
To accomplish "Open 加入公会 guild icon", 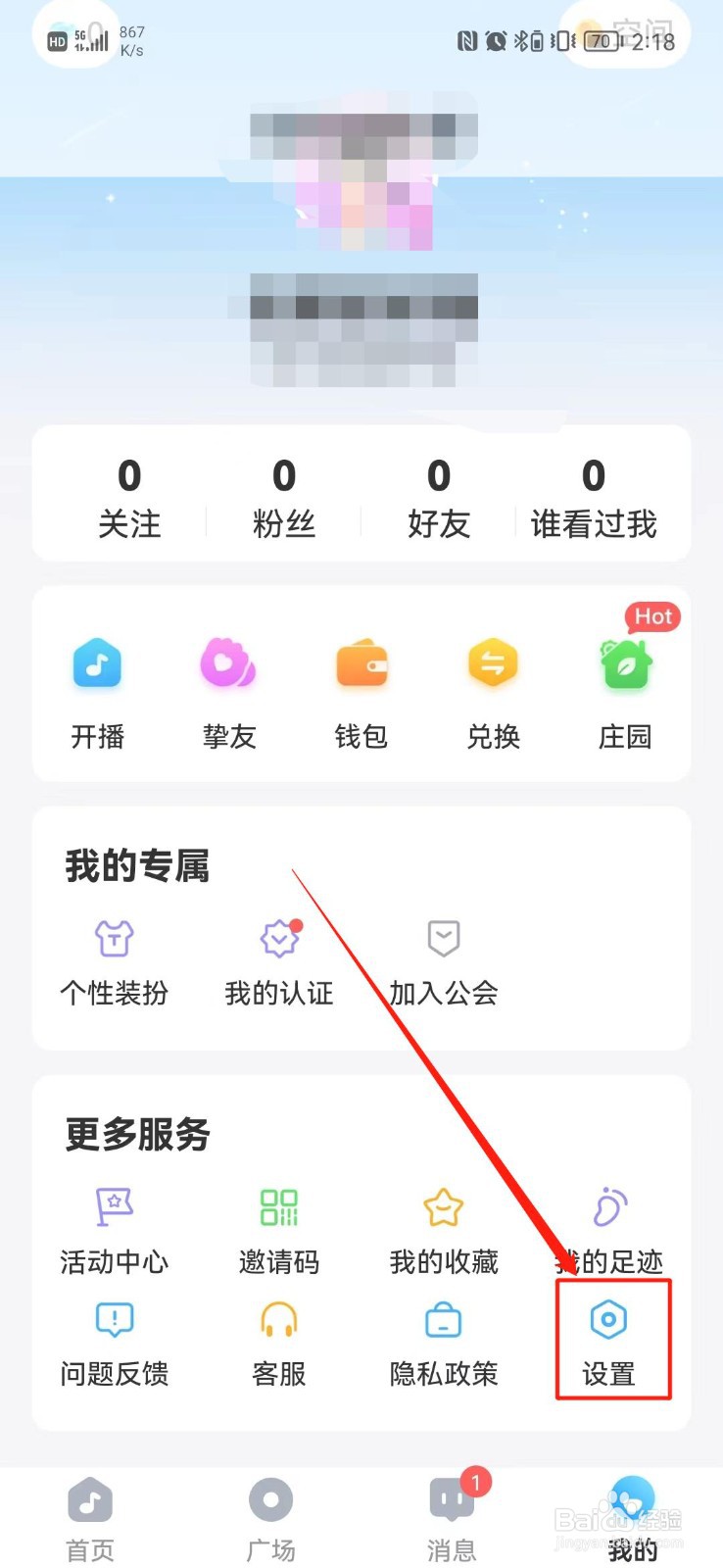I will [443, 960].
